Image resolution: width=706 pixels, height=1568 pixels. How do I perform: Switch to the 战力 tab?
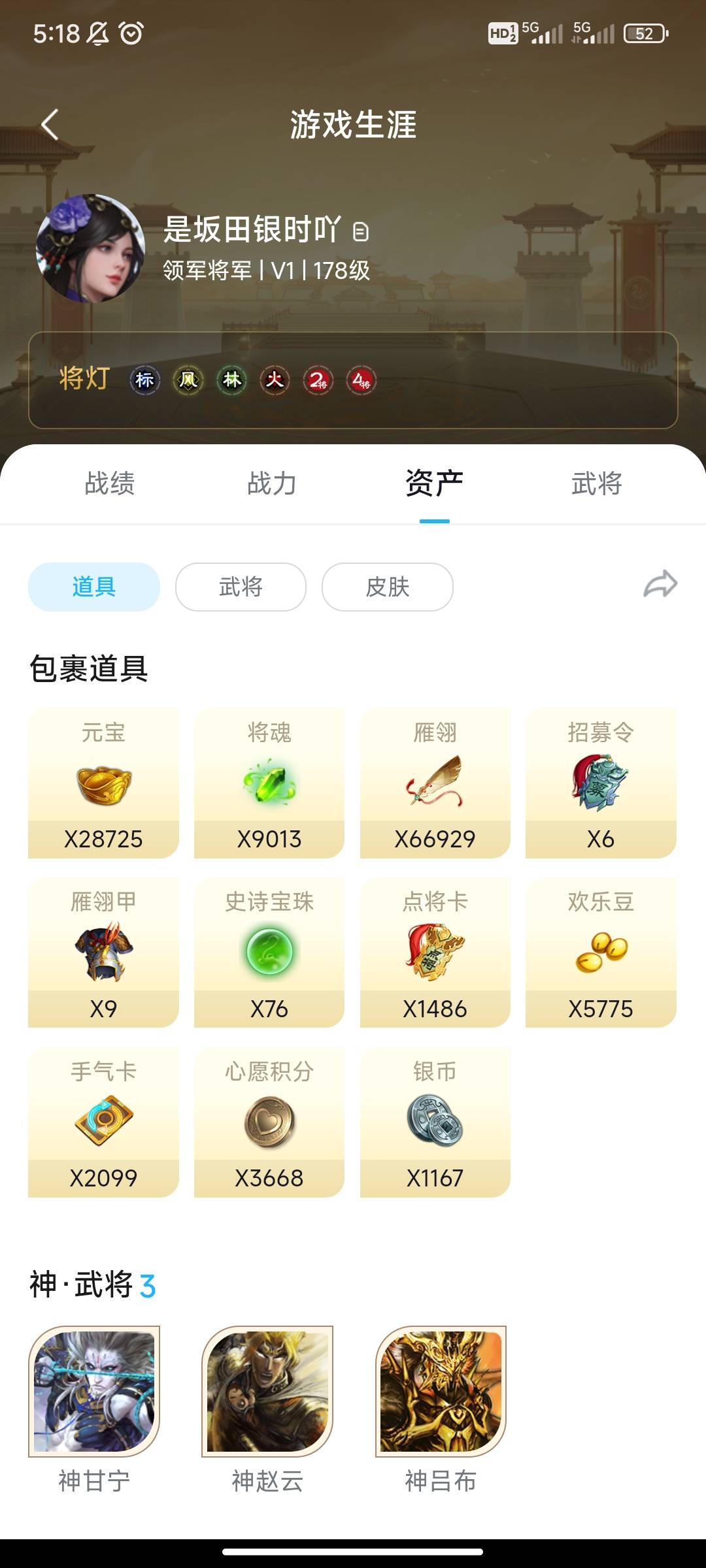272,483
